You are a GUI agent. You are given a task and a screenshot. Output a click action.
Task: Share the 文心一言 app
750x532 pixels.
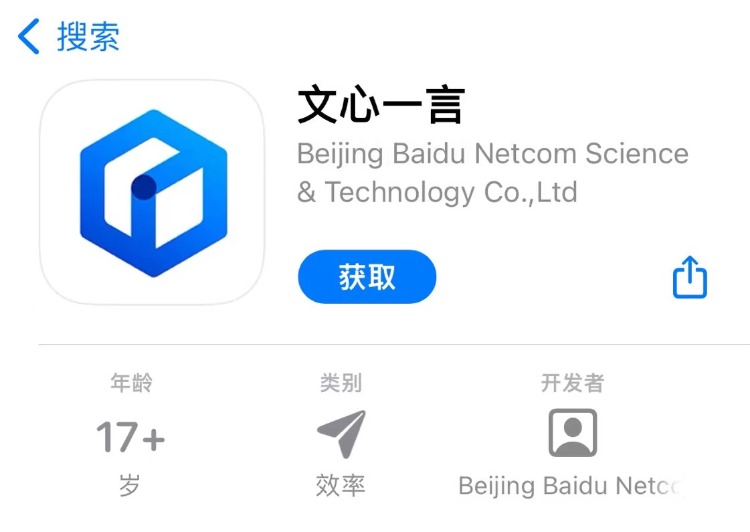[689, 277]
